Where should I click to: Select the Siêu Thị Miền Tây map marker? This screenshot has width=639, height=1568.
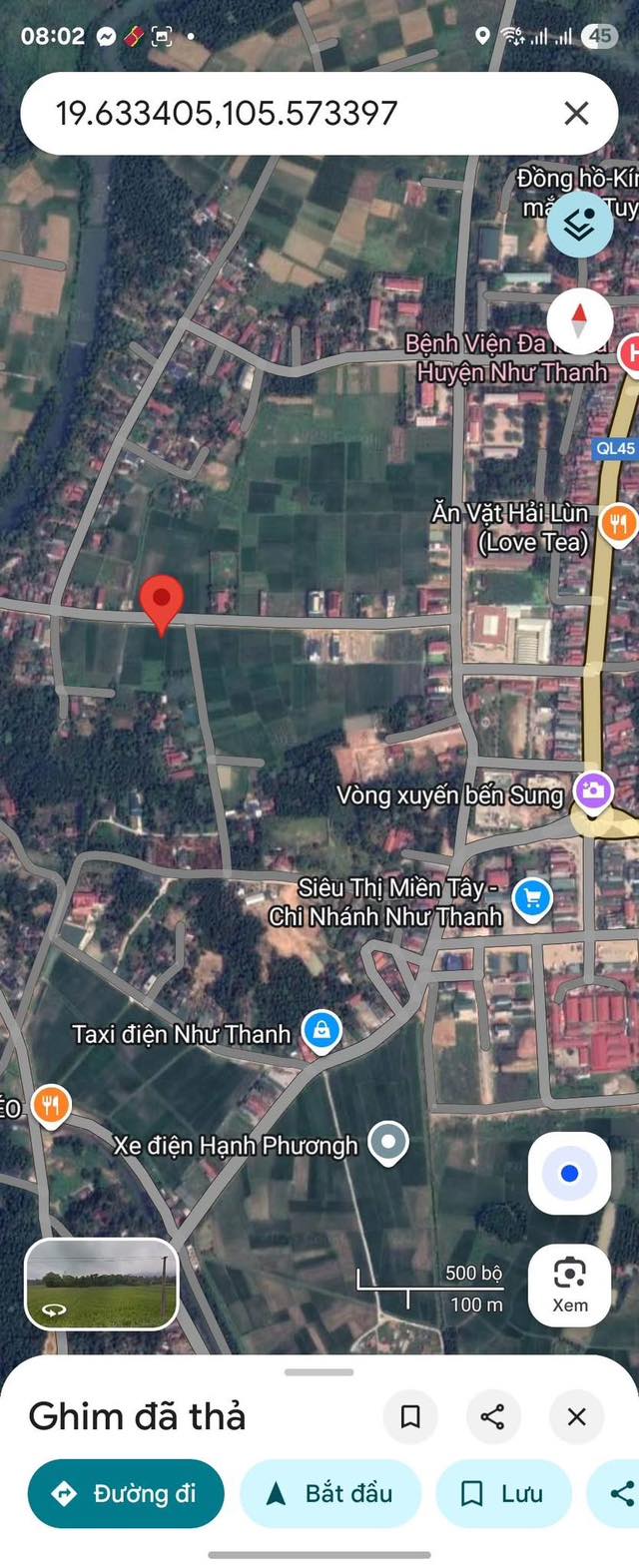pyautogui.click(x=532, y=898)
